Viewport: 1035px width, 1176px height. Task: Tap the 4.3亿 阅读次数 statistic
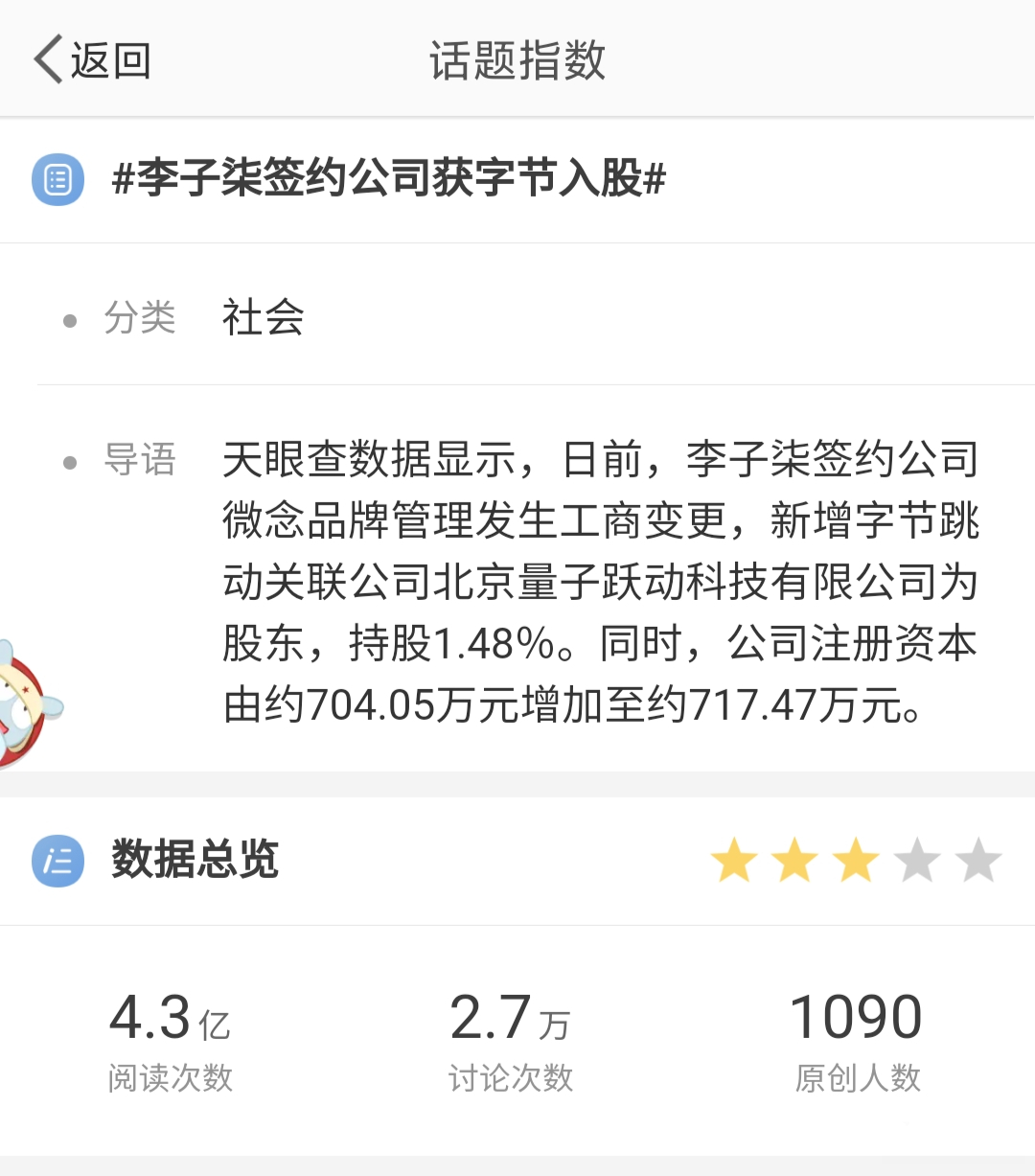tap(170, 1040)
